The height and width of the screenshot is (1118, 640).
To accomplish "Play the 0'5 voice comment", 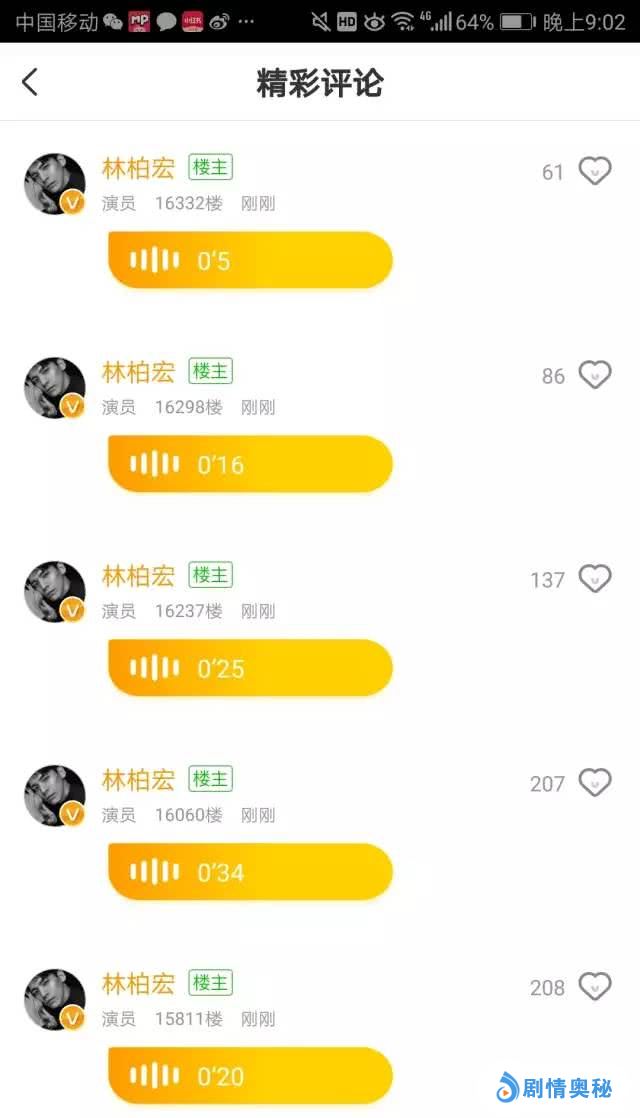I will coord(250,261).
